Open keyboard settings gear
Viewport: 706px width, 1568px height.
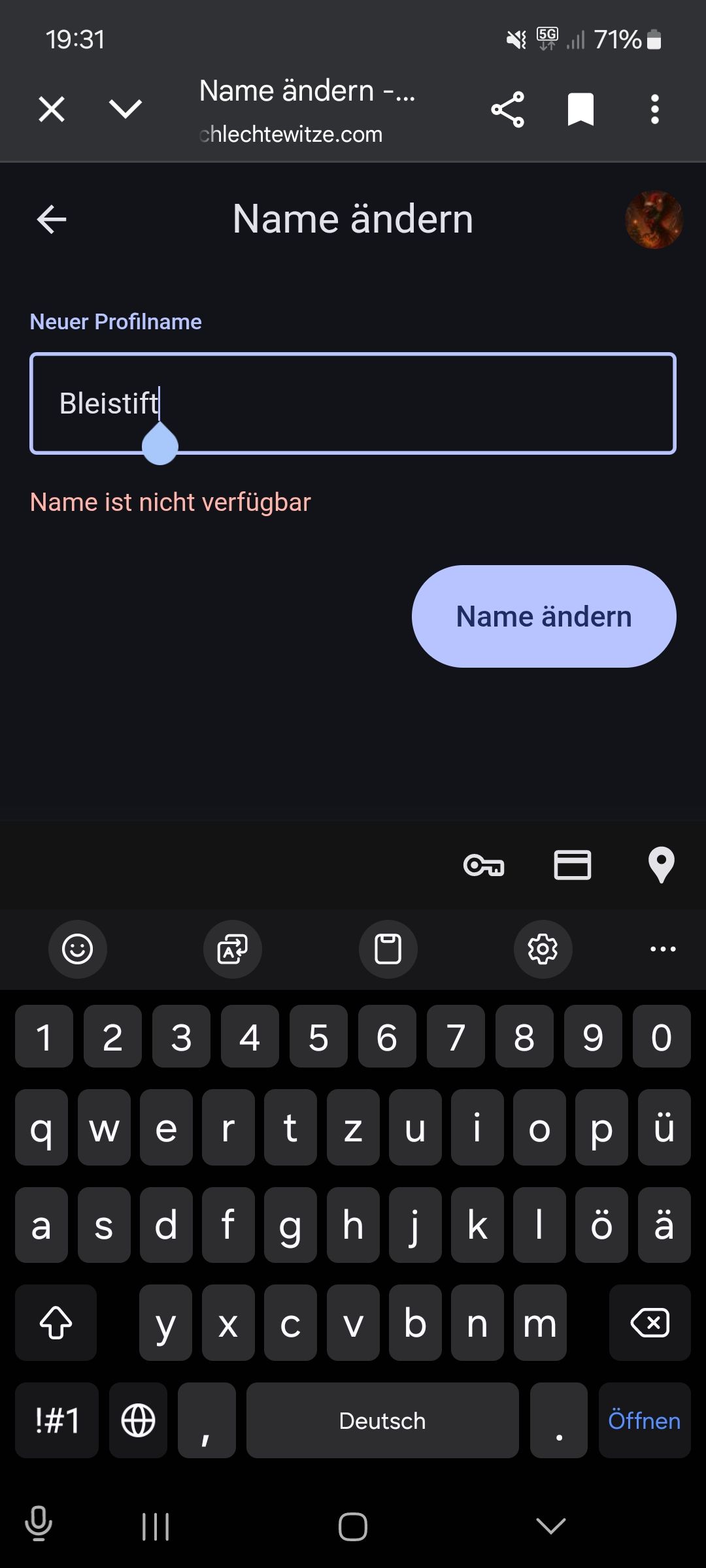(543, 949)
